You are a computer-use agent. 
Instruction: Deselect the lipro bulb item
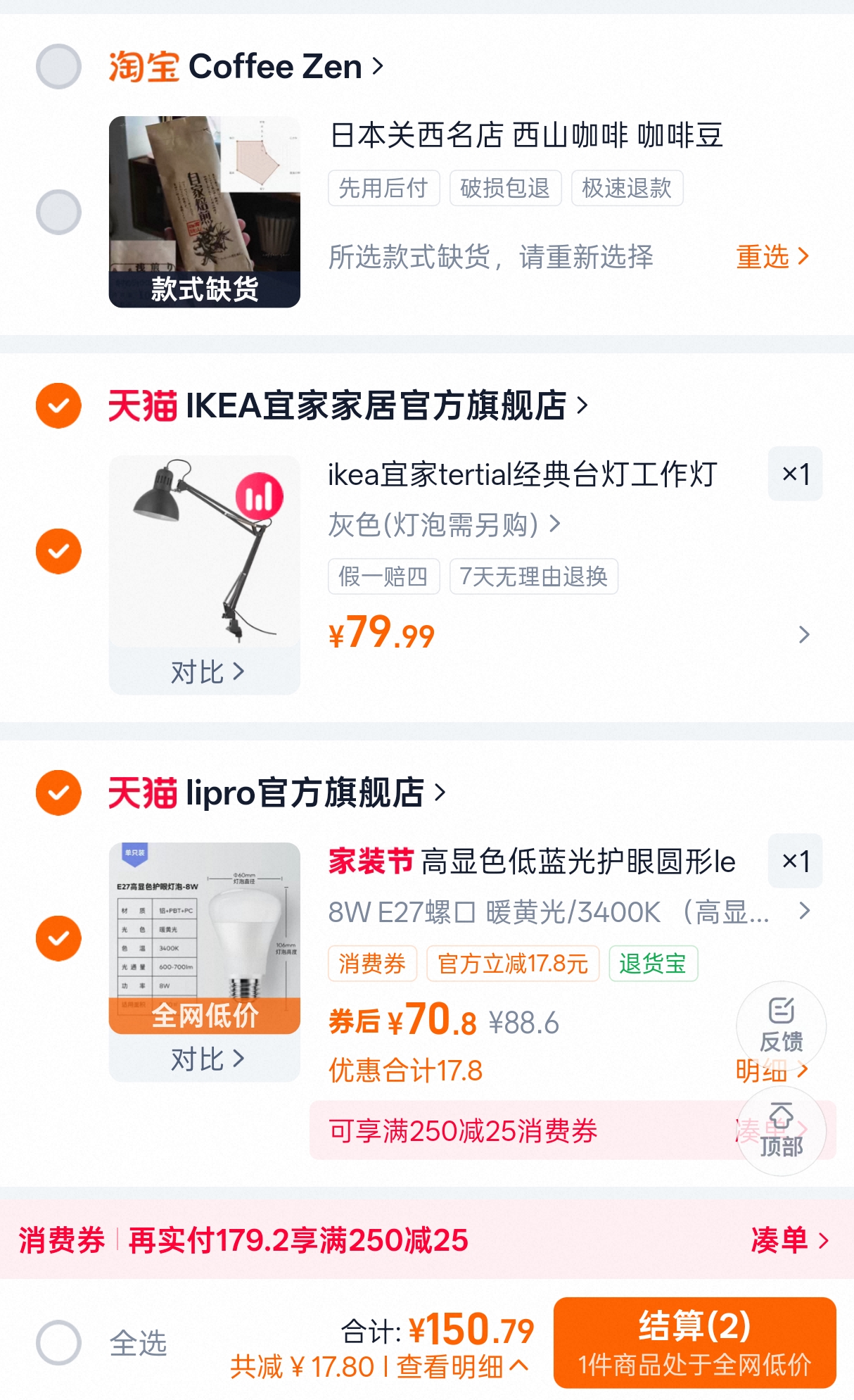[x=58, y=938]
